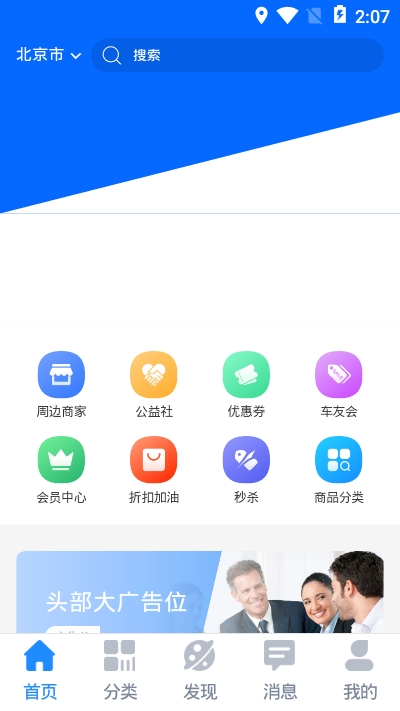Open 折扣加油 discount fuel
400x711 pixels.
pos(154,470)
